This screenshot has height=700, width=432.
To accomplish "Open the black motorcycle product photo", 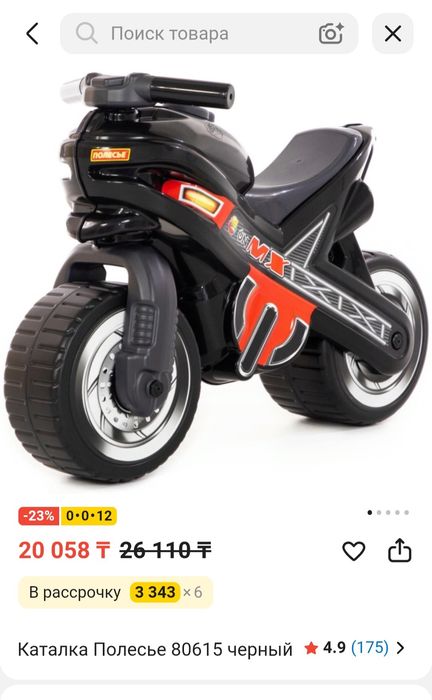I will pyautogui.click(x=216, y=277).
